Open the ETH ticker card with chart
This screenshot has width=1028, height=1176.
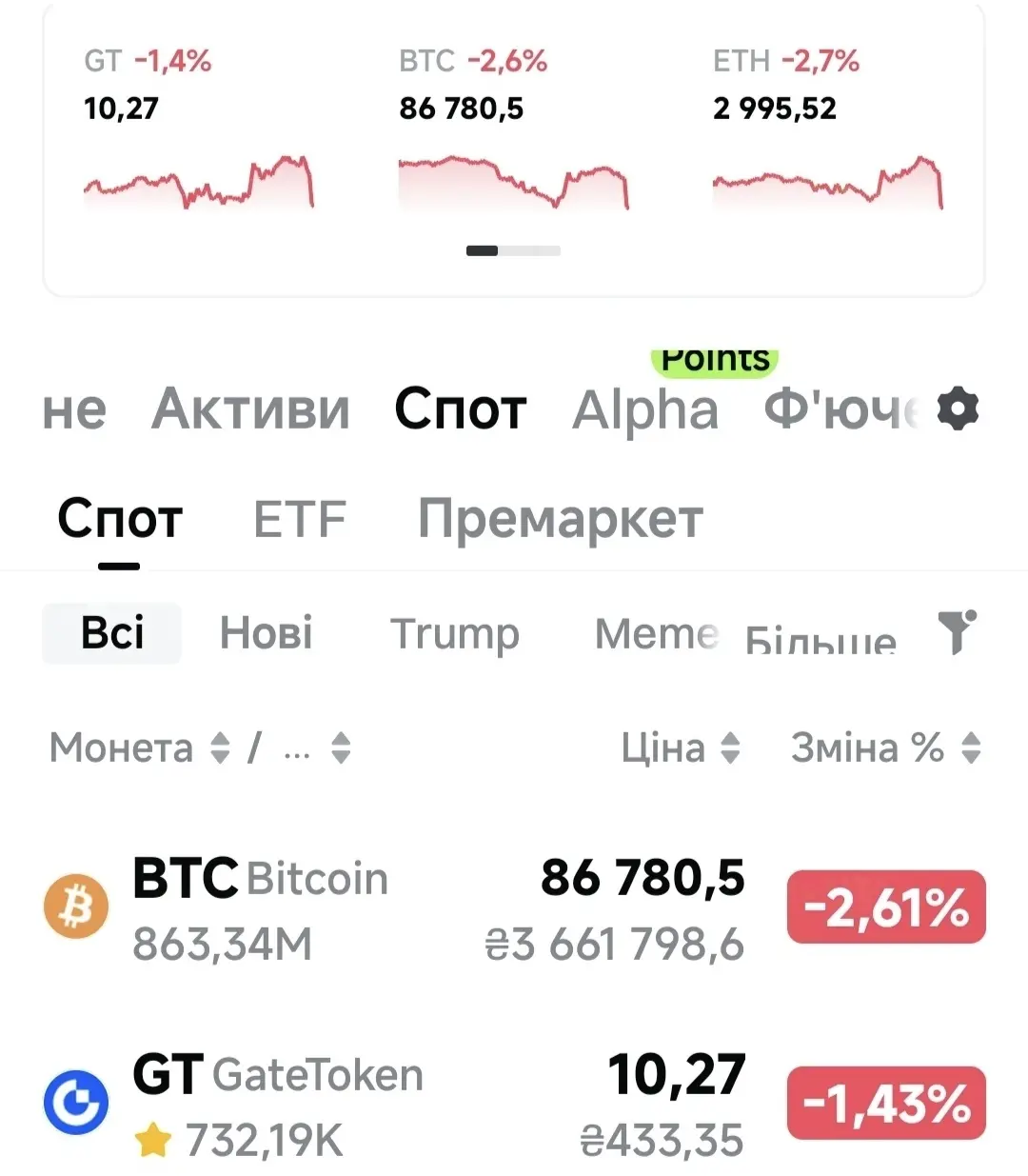(x=826, y=133)
